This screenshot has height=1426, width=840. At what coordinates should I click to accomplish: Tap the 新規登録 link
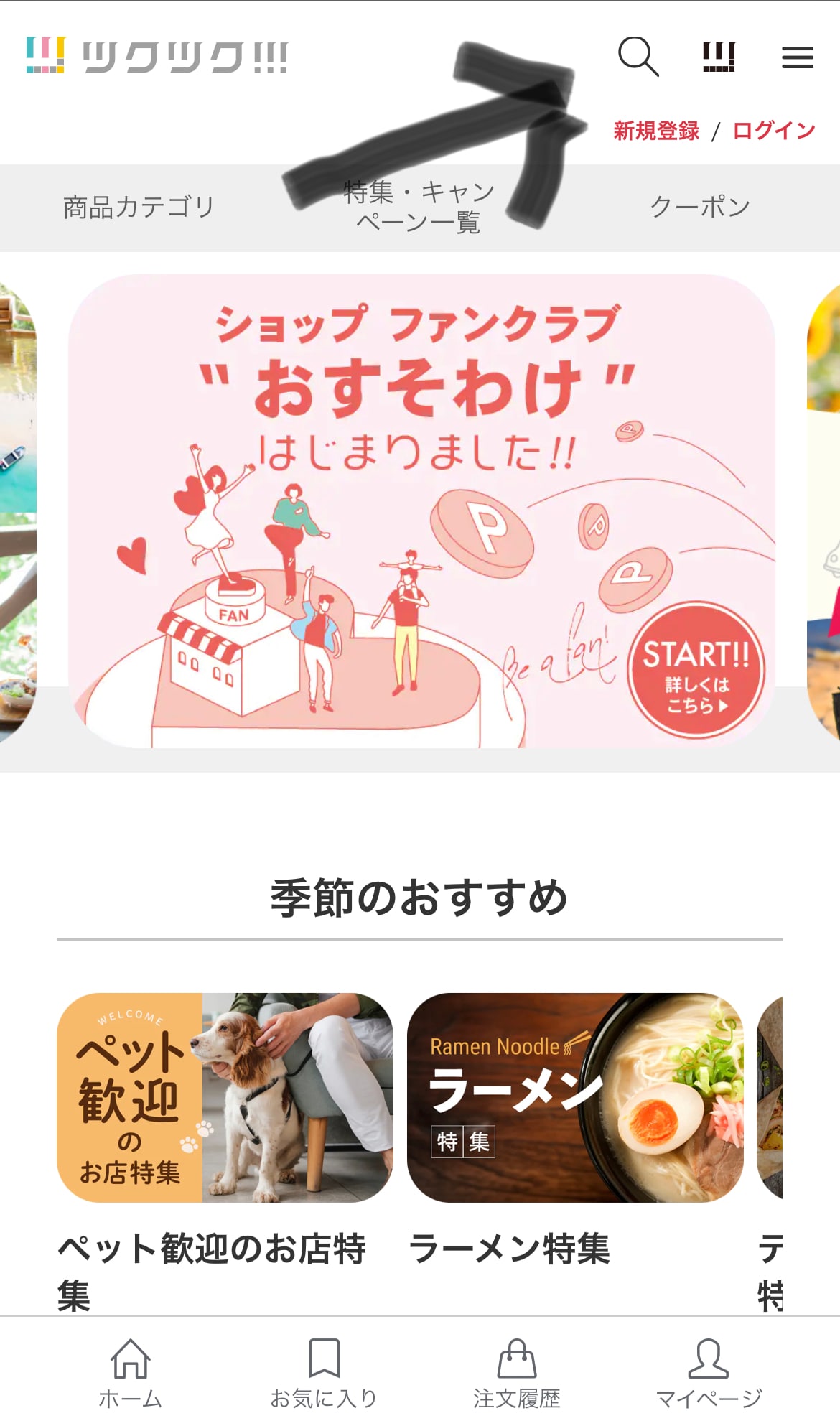point(655,131)
